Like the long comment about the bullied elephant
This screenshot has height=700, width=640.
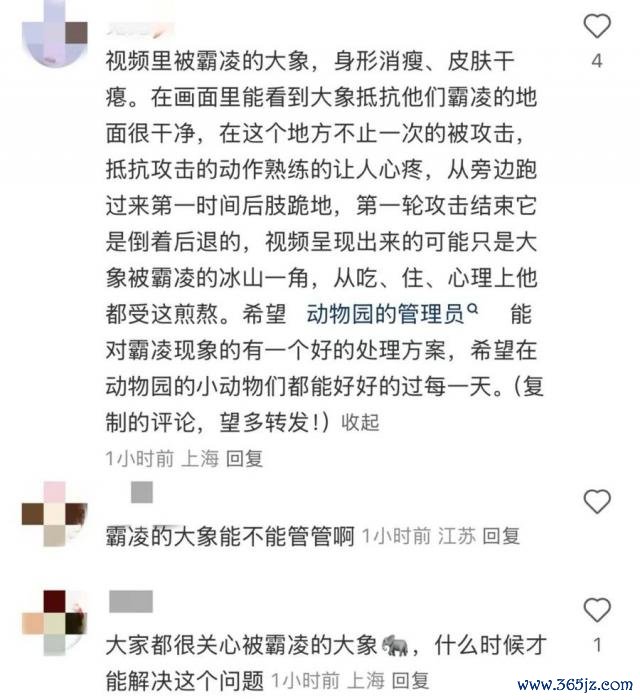pos(597,26)
